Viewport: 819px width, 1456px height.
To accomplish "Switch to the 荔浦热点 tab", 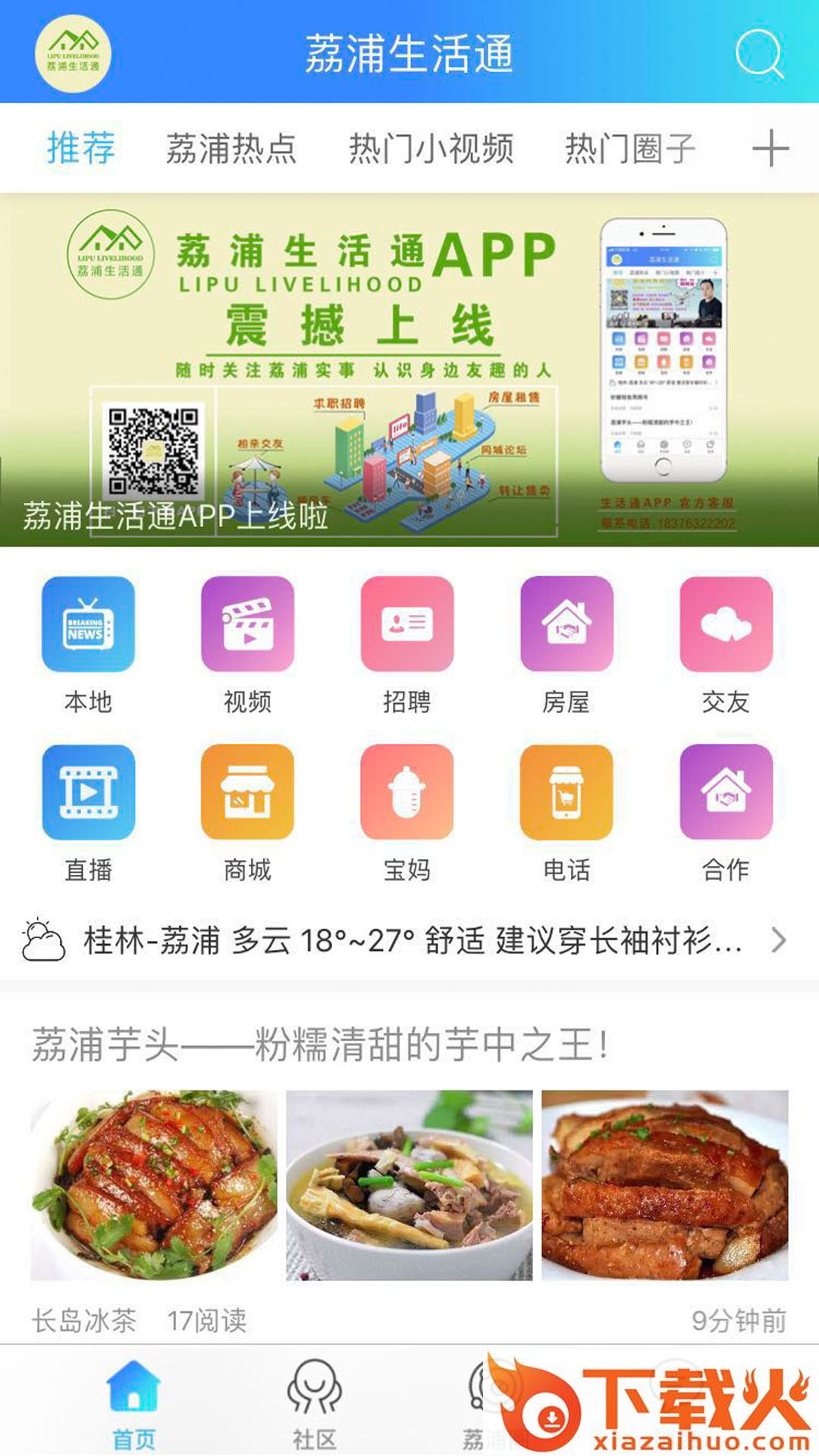I will coord(231,148).
